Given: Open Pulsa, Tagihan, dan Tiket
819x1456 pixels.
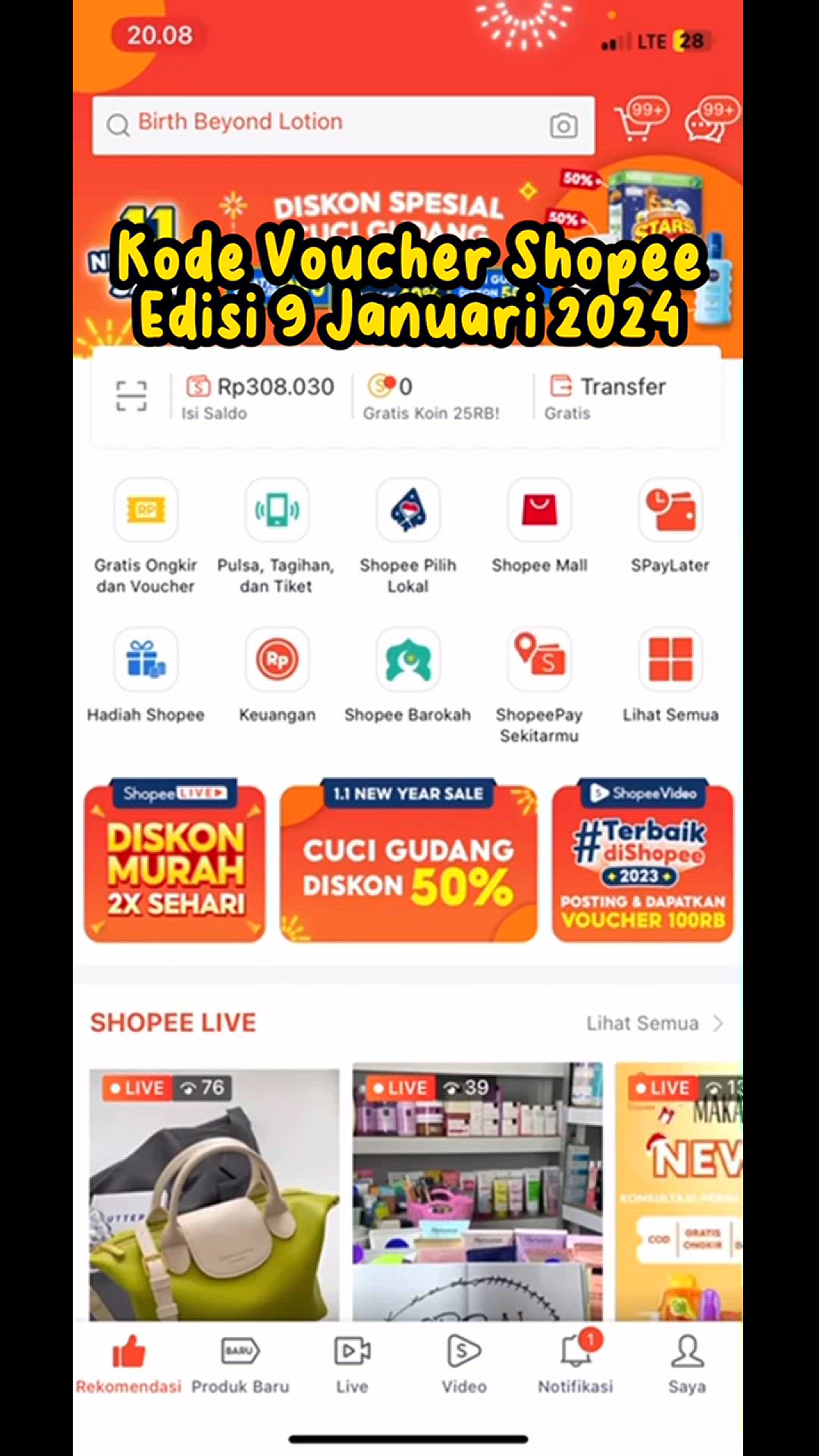Looking at the screenshot, I should [x=277, y=535].
